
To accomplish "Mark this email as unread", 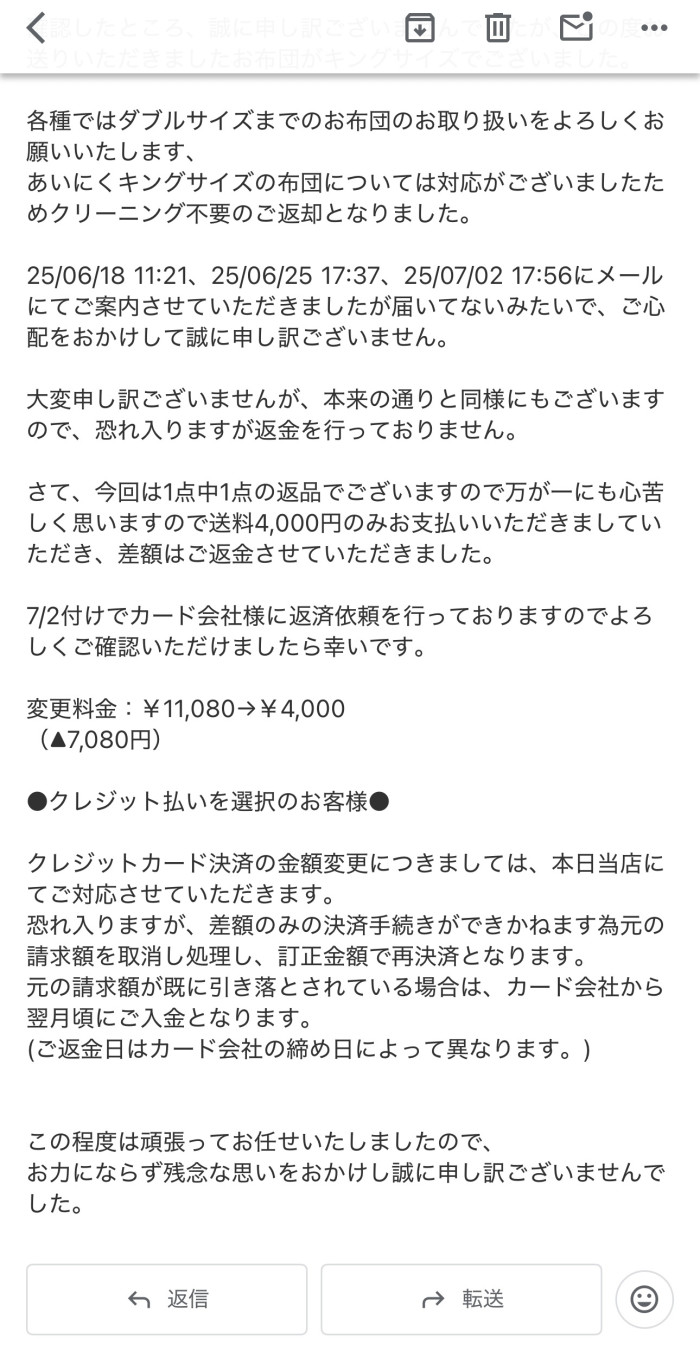I will pos(576,26).
